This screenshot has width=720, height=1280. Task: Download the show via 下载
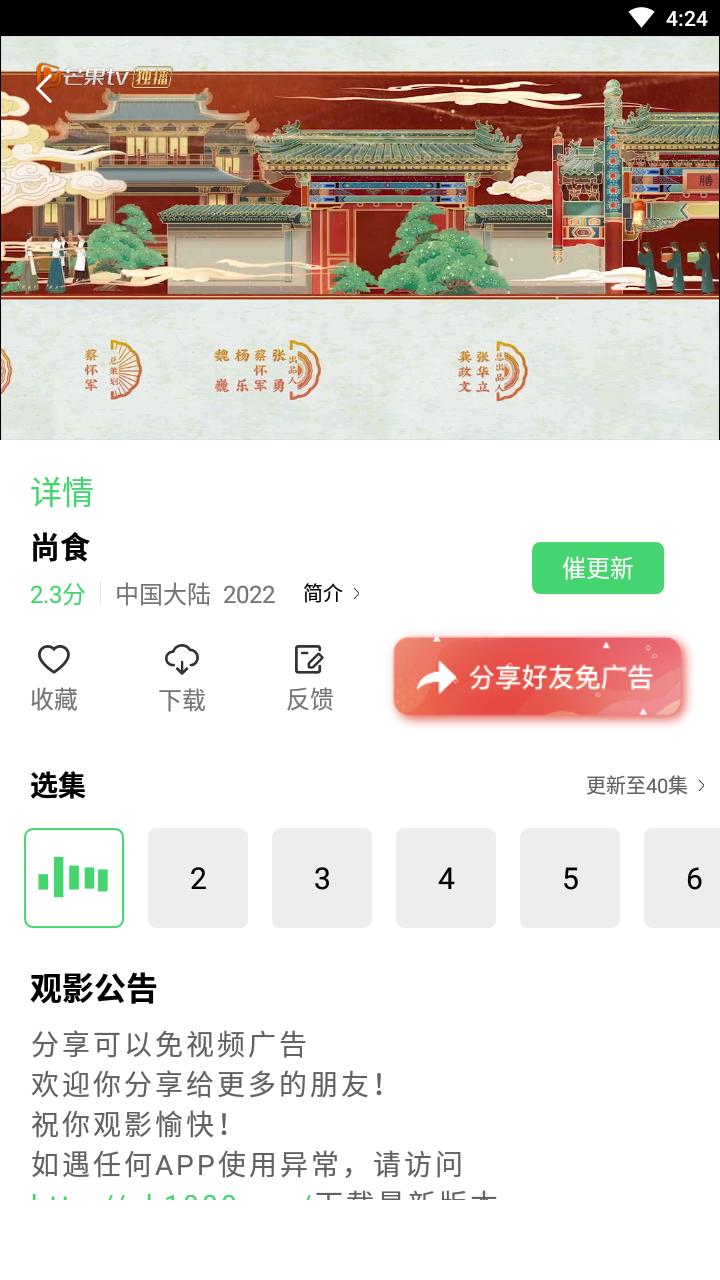click(x=182, y=677)
